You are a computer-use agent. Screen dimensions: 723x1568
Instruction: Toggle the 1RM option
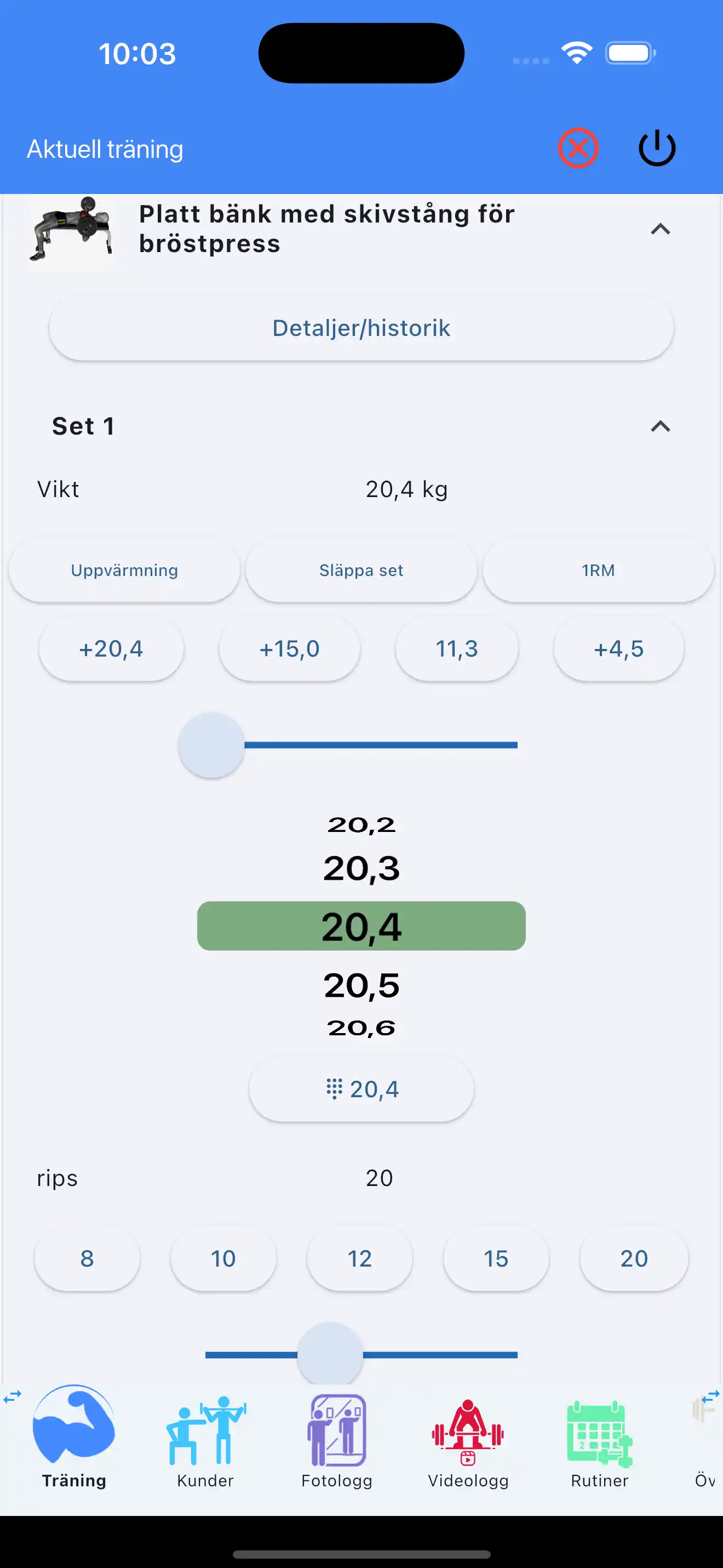point(597,570)
